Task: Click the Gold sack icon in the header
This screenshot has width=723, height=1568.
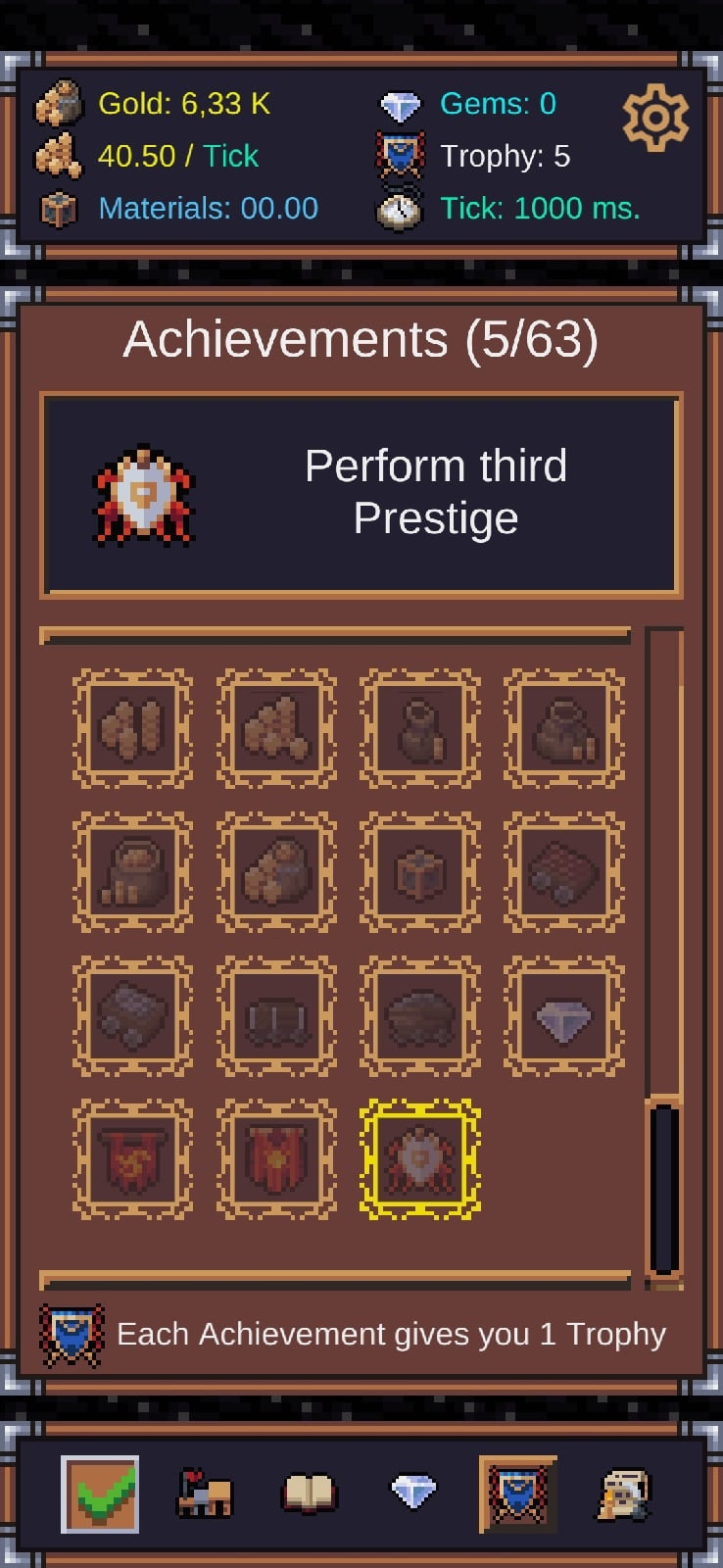Action: click(59, 103)
